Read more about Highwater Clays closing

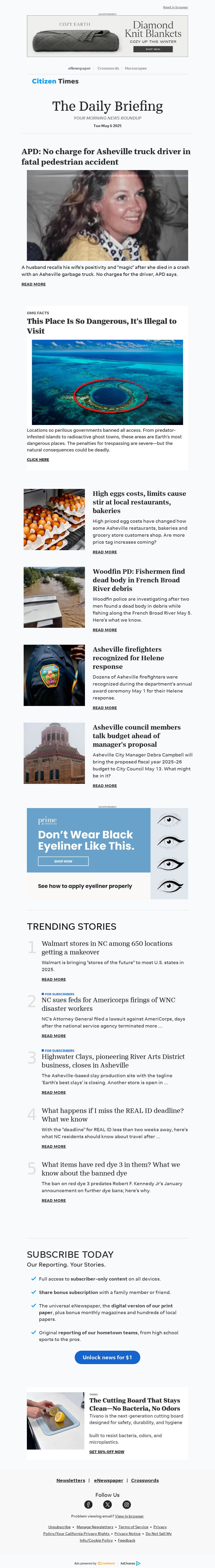click(x=53, y=1093)
